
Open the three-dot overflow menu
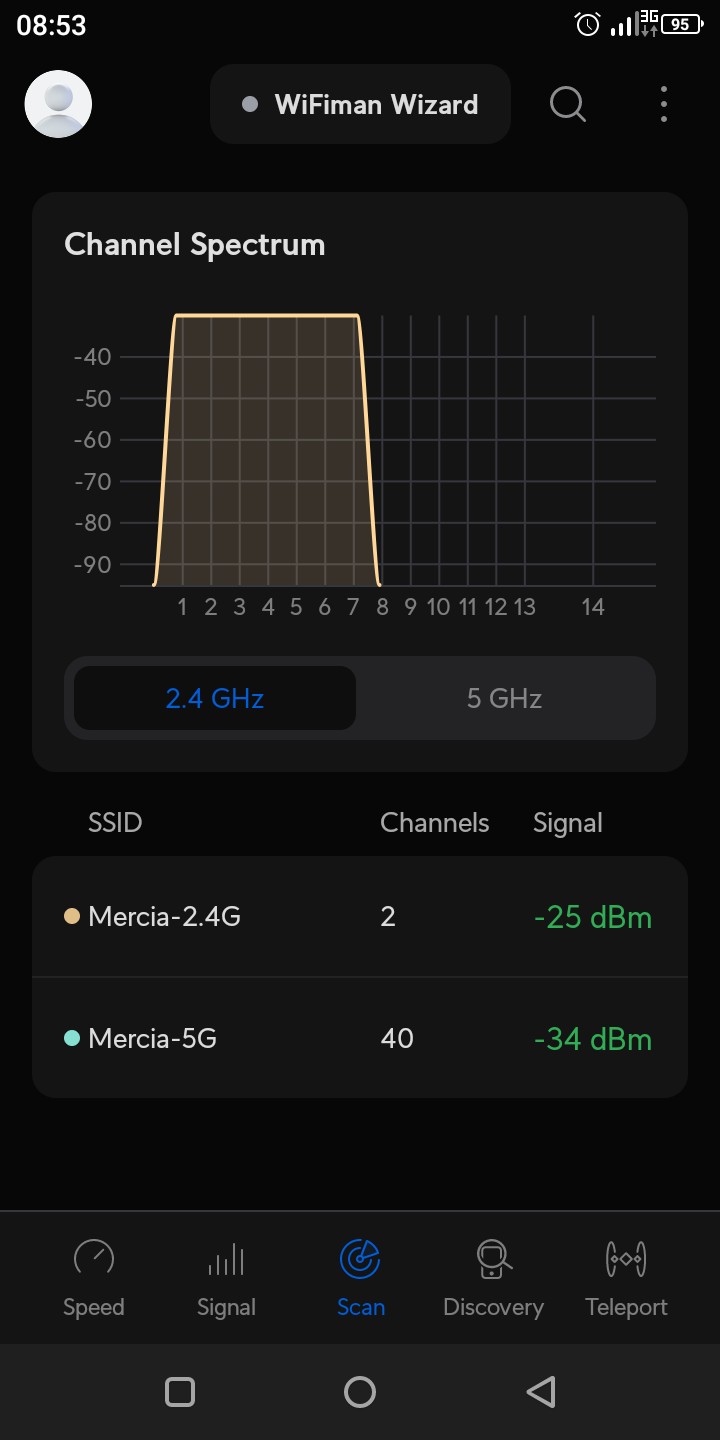point(664,104)
